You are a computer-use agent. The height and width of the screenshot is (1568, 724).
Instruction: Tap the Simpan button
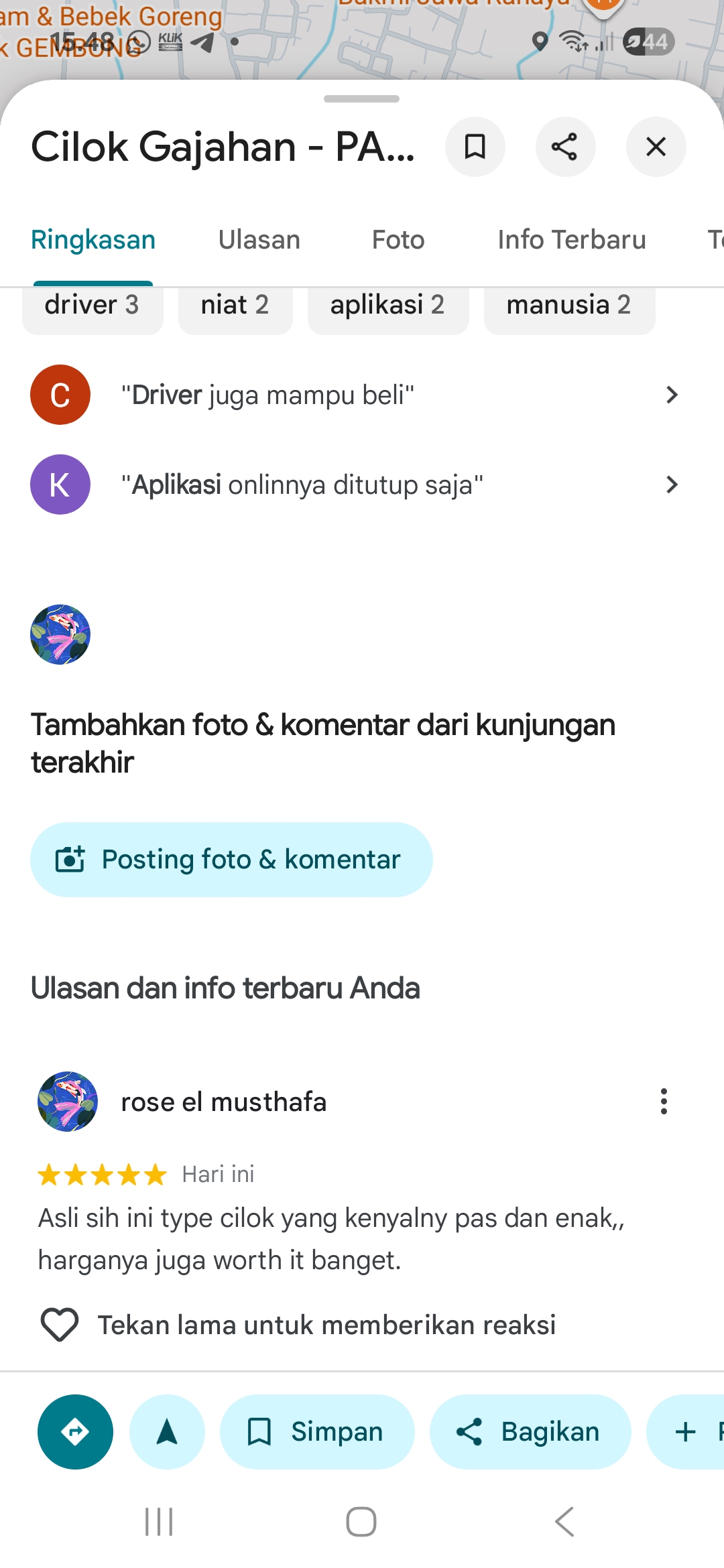pos(317,1432)
